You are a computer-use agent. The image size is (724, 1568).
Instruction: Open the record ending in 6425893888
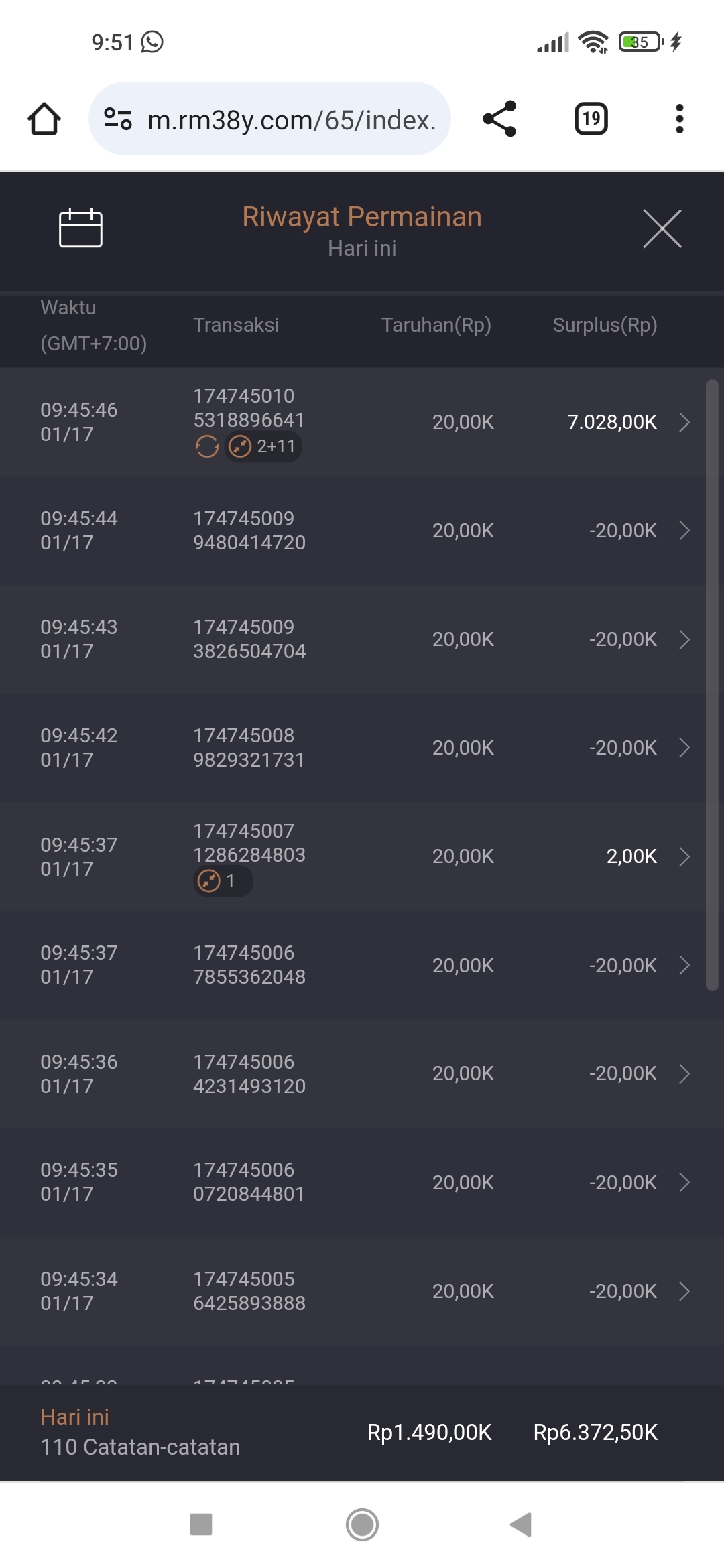pos(362,1291)
